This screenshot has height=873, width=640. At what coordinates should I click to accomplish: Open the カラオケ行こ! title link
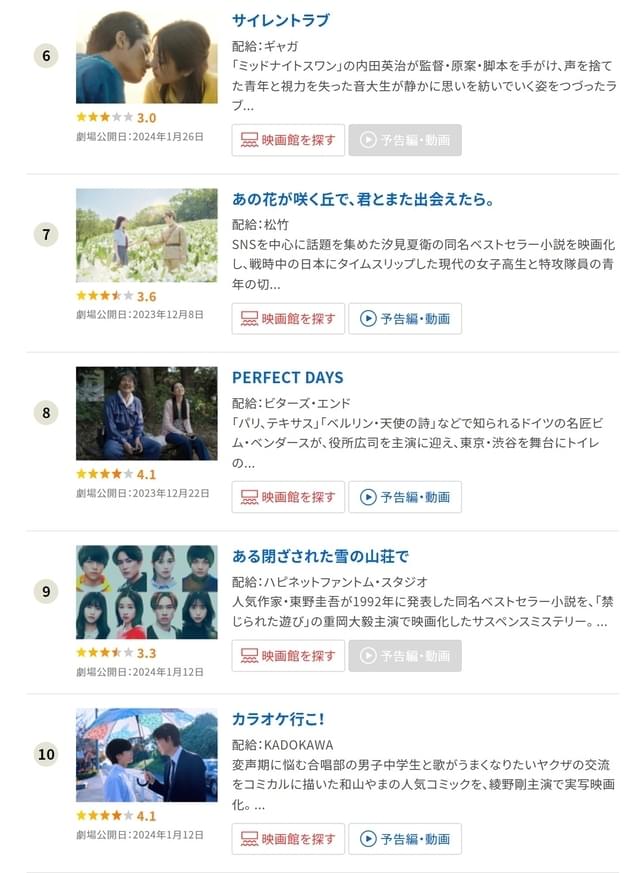point(278,719)
